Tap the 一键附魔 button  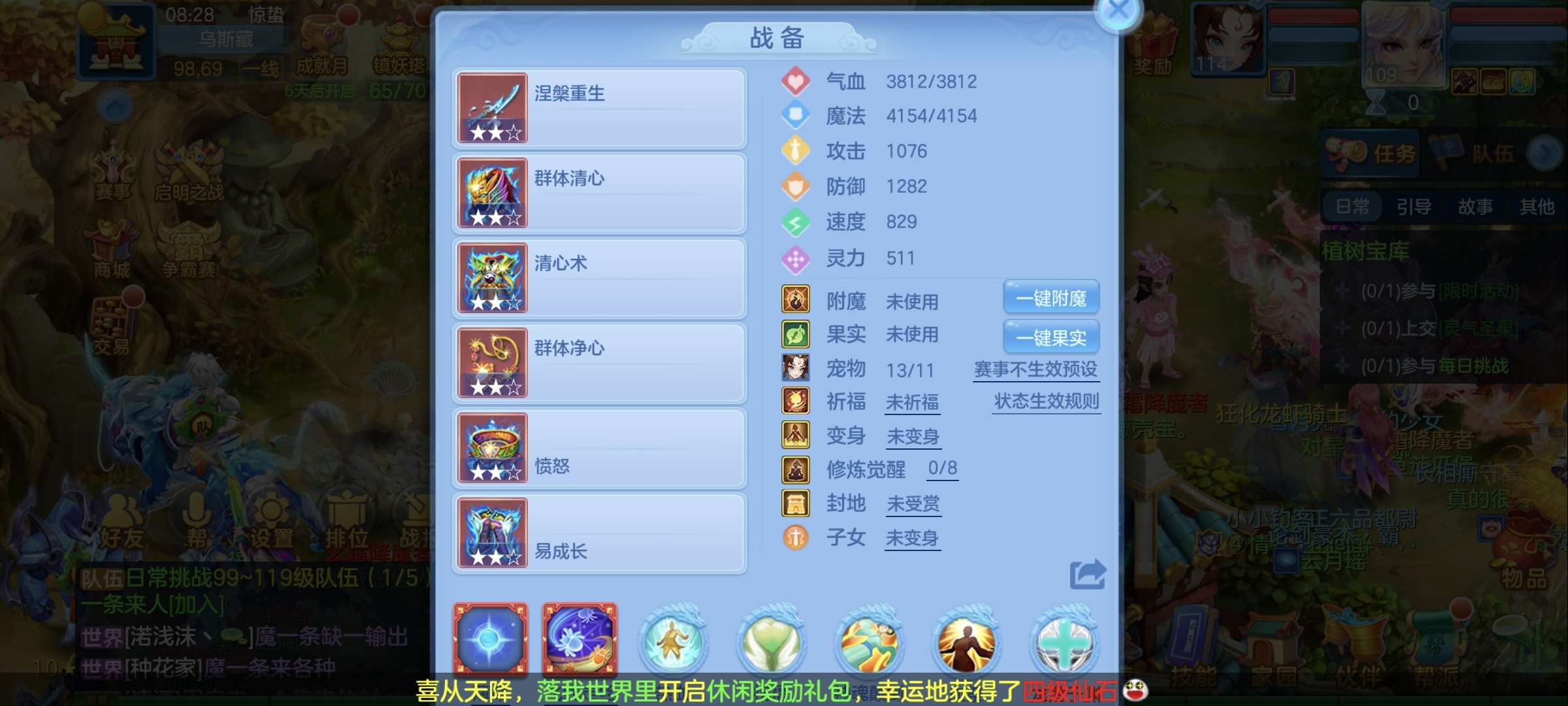click(1051, 299)
